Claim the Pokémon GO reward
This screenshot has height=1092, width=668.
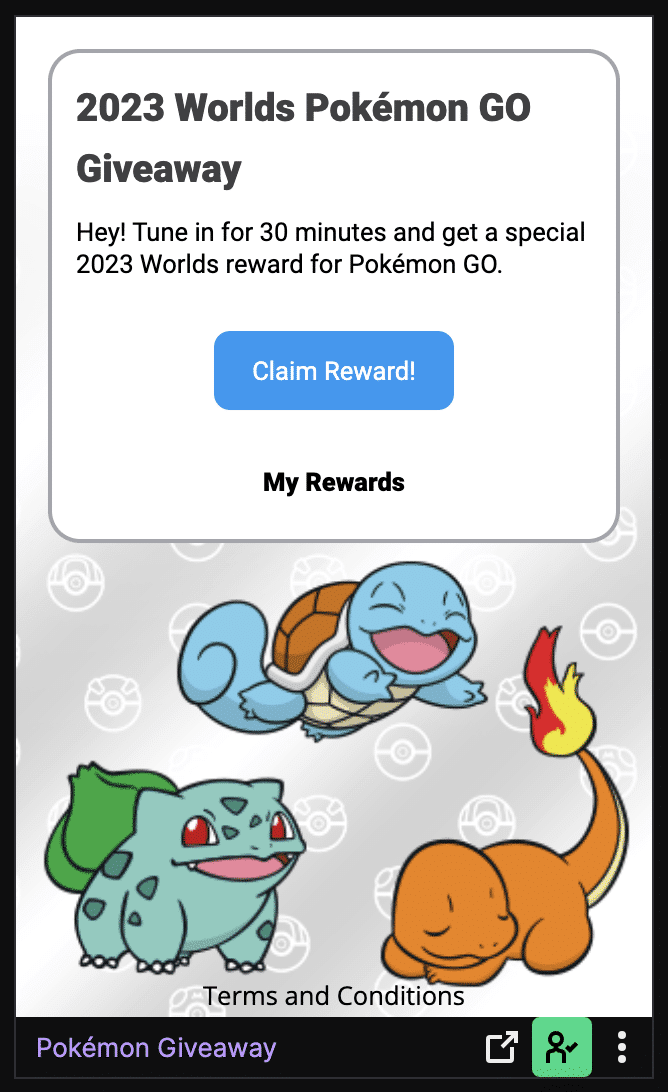(334, 370)
